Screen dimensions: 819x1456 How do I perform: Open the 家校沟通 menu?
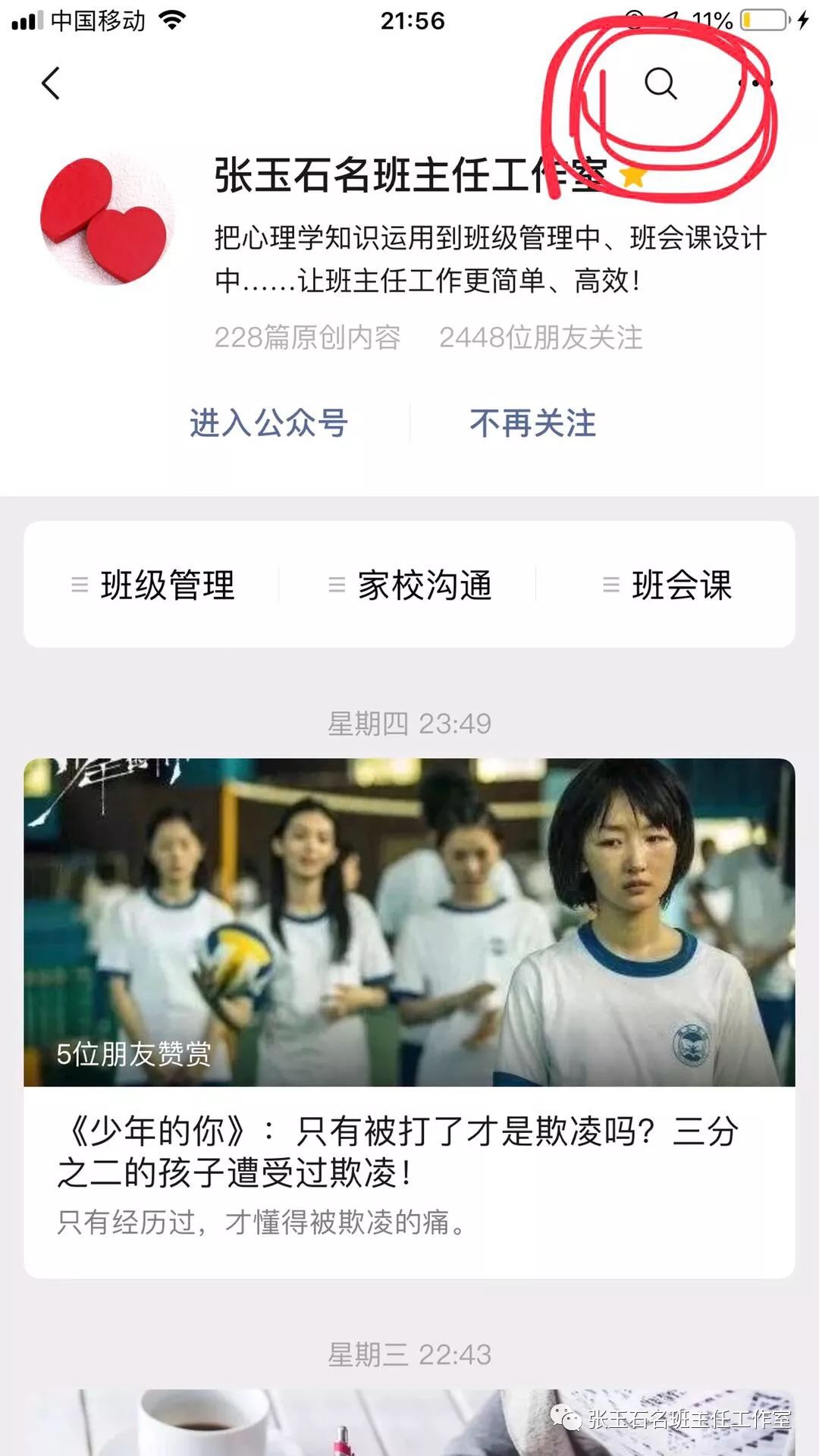pyautogui.click(x=410, y=585)
